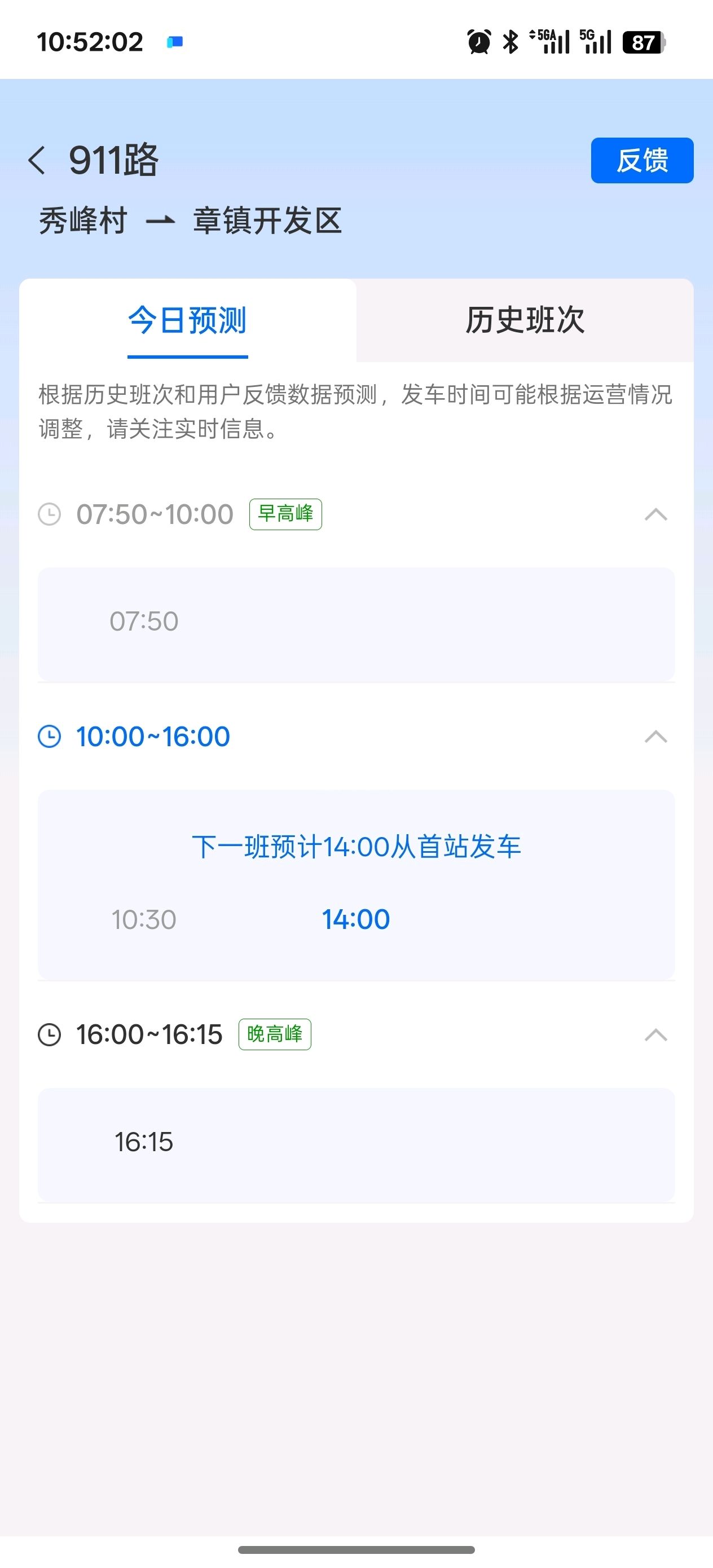
Task: Go back from the 911路 page
Action: pyautogui.click(x=37, y=161)
